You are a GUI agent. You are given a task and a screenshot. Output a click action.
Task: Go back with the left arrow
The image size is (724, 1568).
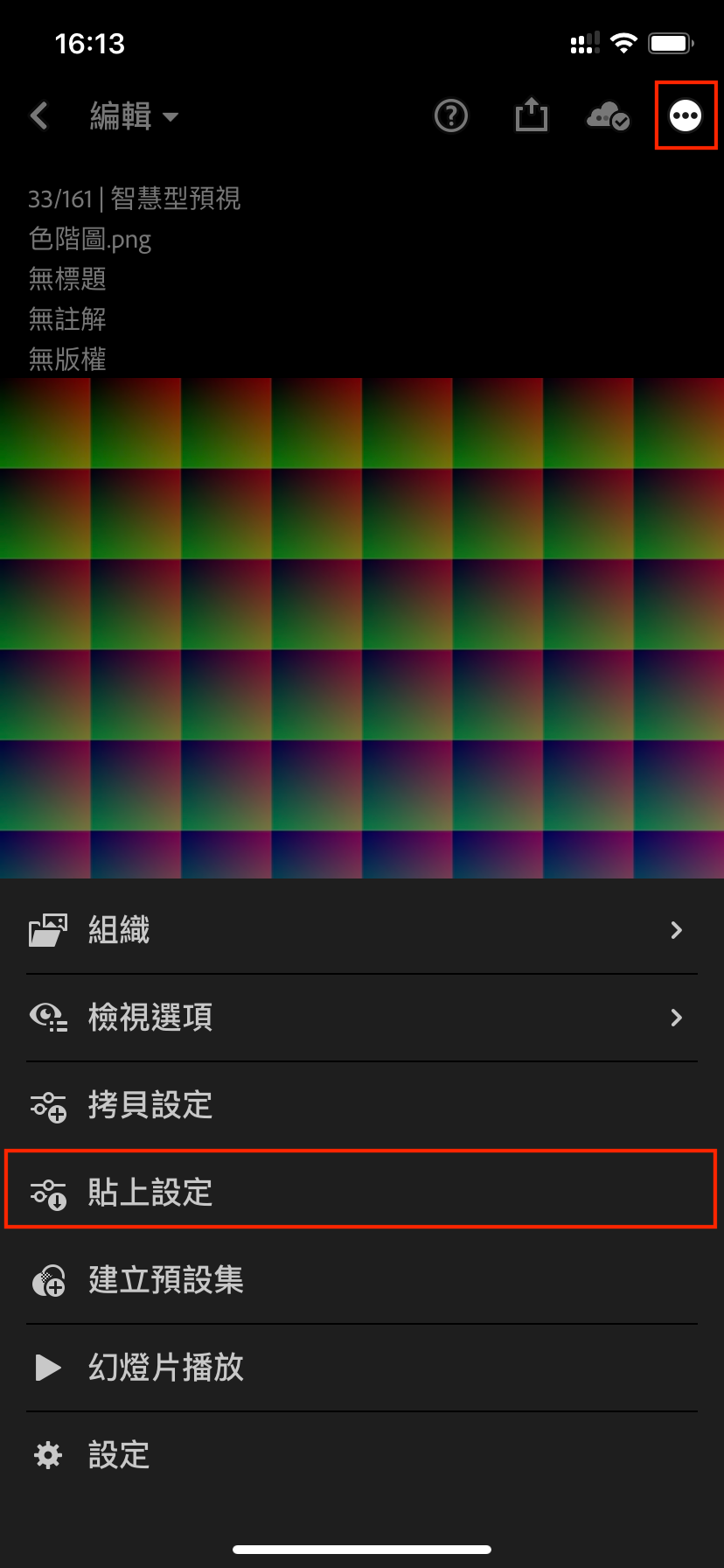coord(38,115)
